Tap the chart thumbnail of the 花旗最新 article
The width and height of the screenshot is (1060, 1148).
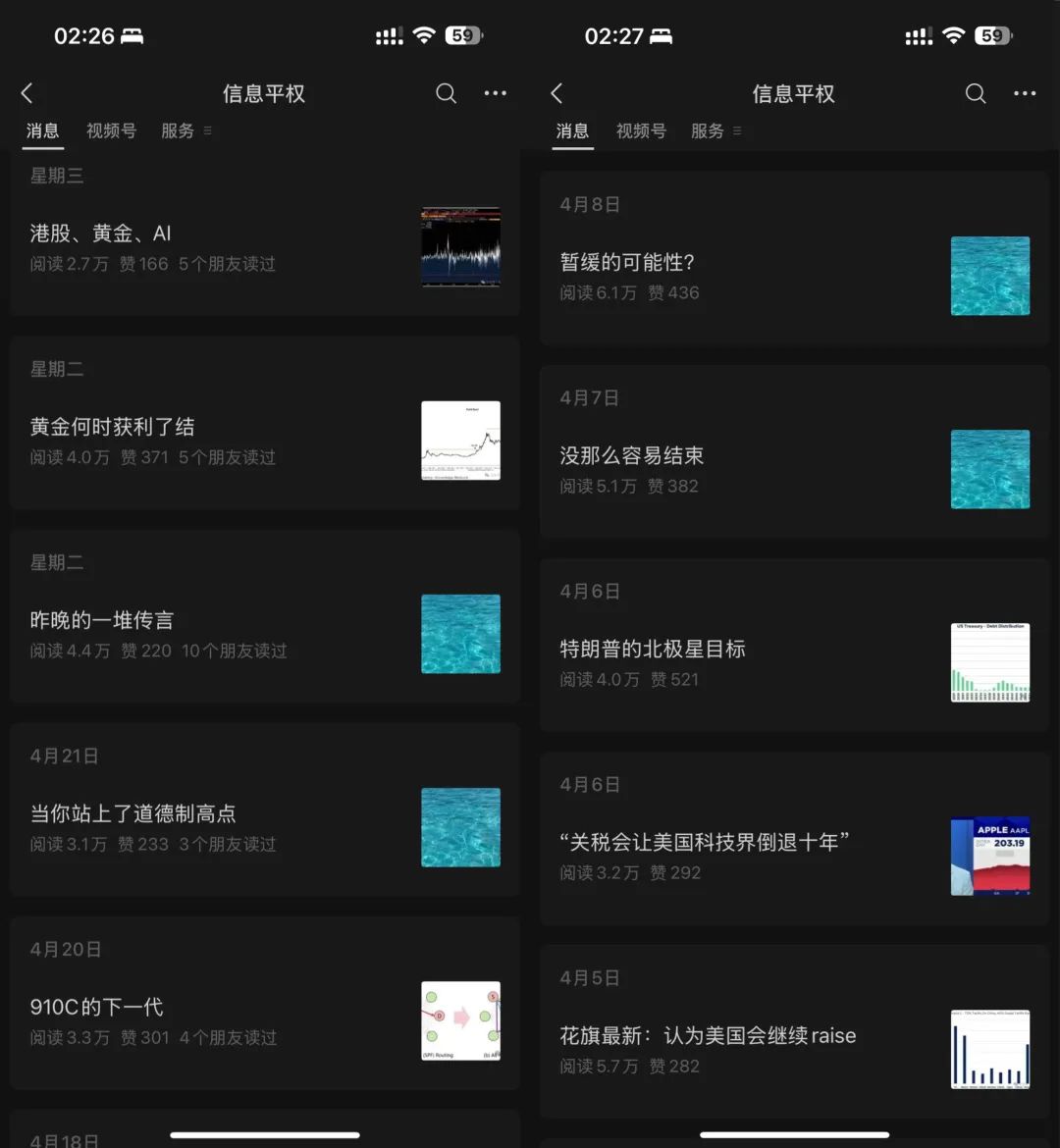(x=990, y=1048)
